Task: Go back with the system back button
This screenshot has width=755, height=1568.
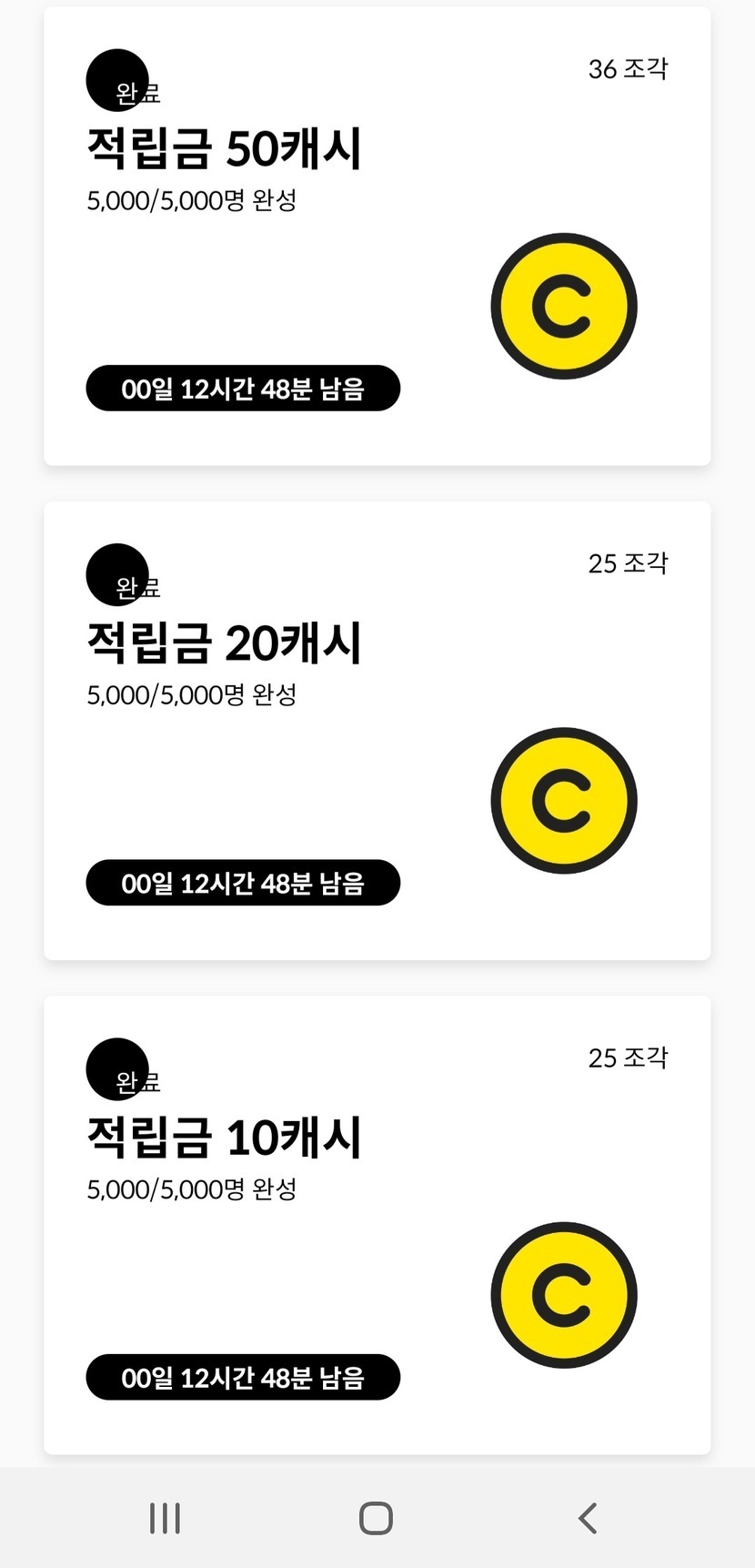Action: point(588,1518)
